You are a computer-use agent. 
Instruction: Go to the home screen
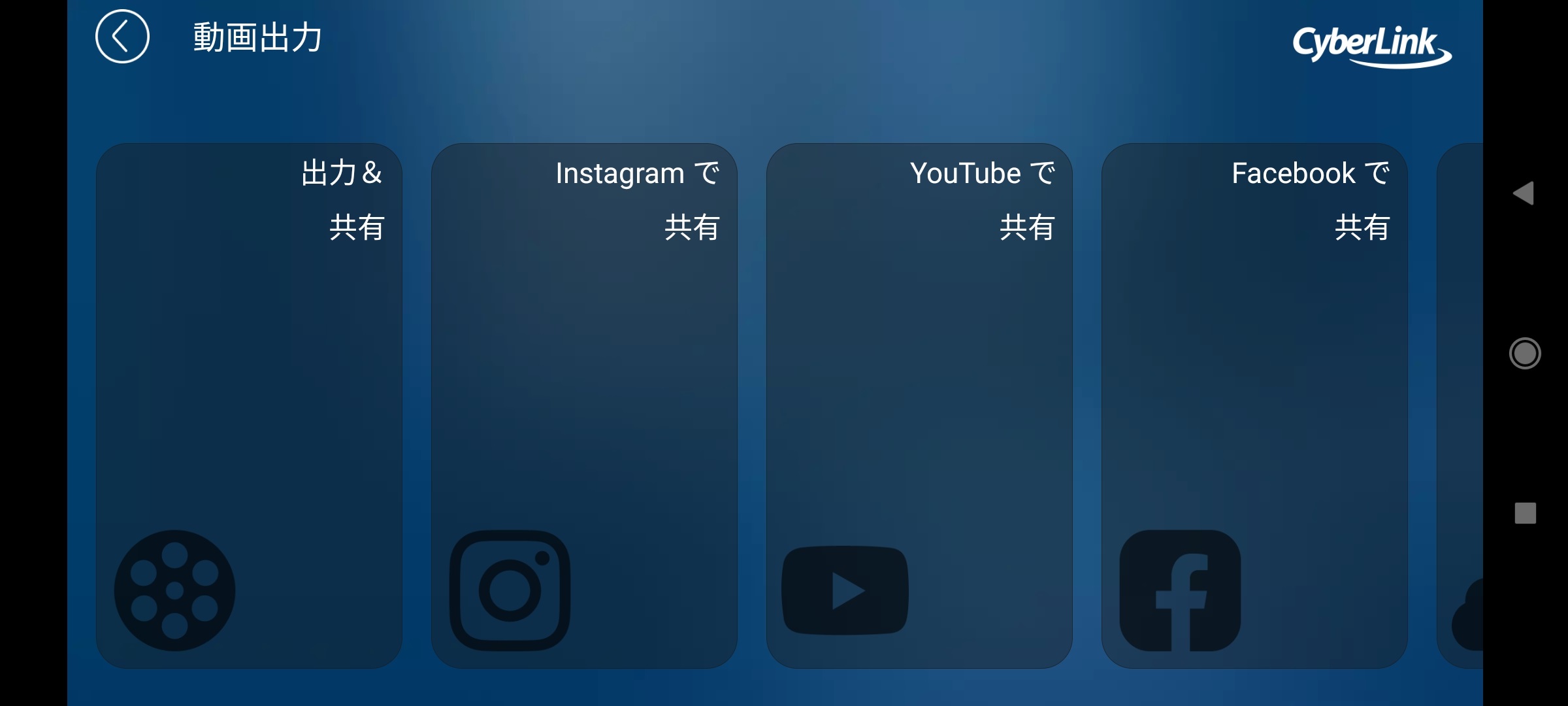coord(1525,354)
